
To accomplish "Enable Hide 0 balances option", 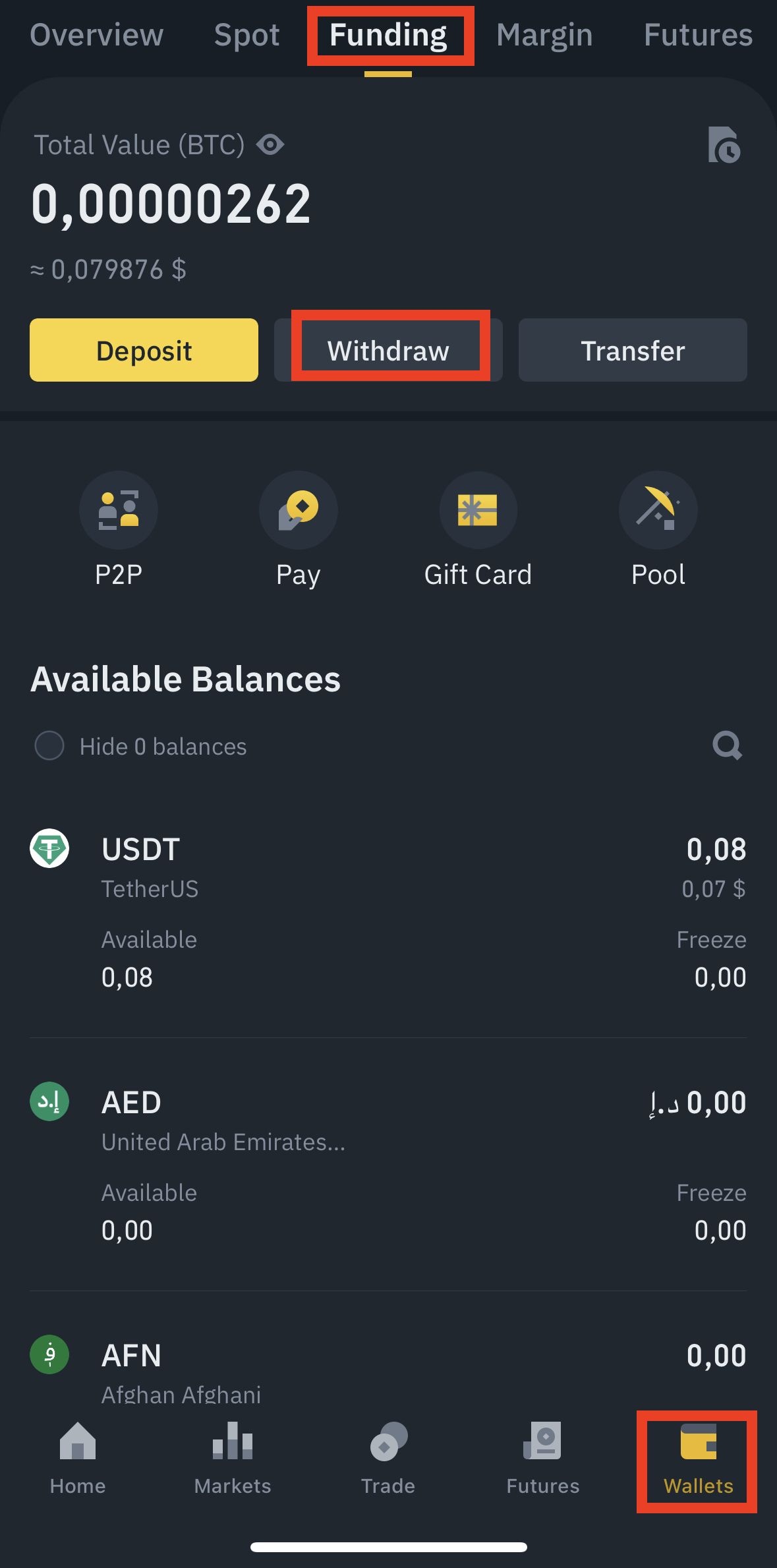I will 49,746.
